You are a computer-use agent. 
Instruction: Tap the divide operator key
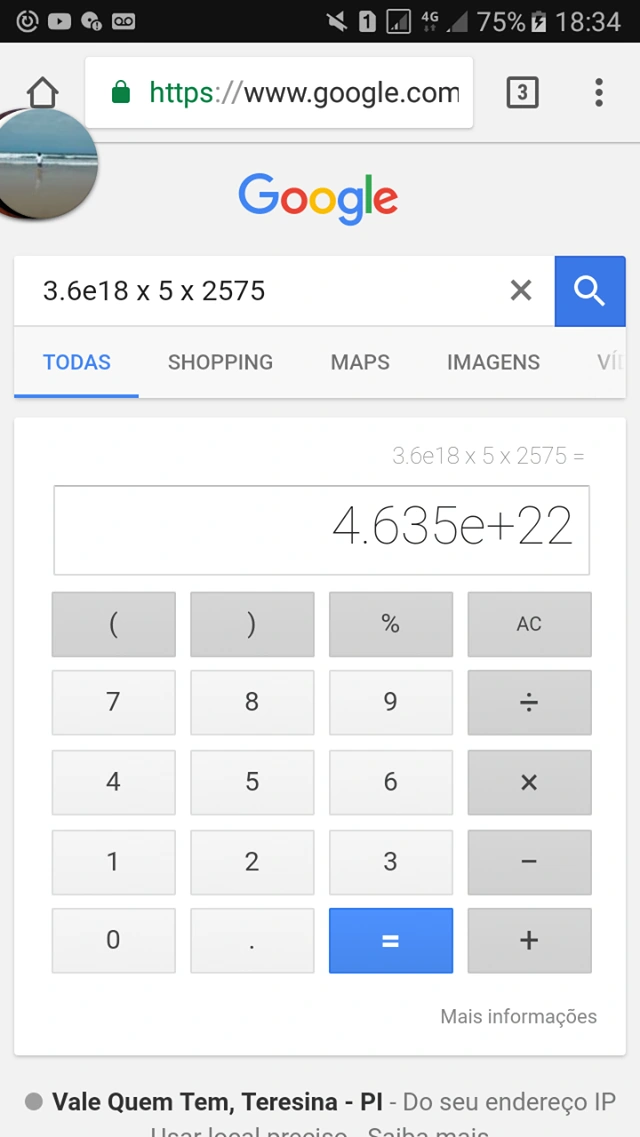pyautogui.click(x=529, y=702)
